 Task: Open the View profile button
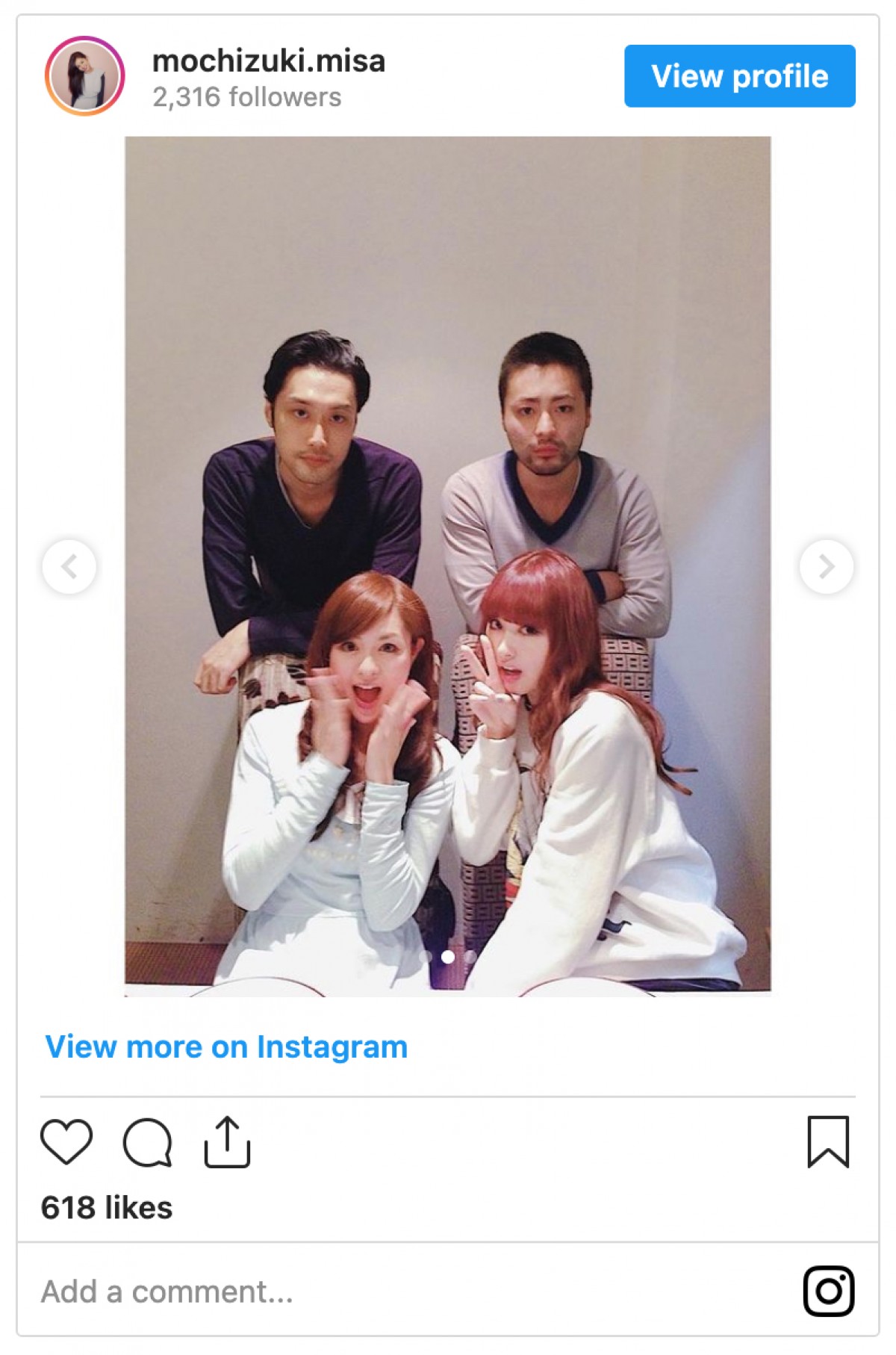[739, 76]
